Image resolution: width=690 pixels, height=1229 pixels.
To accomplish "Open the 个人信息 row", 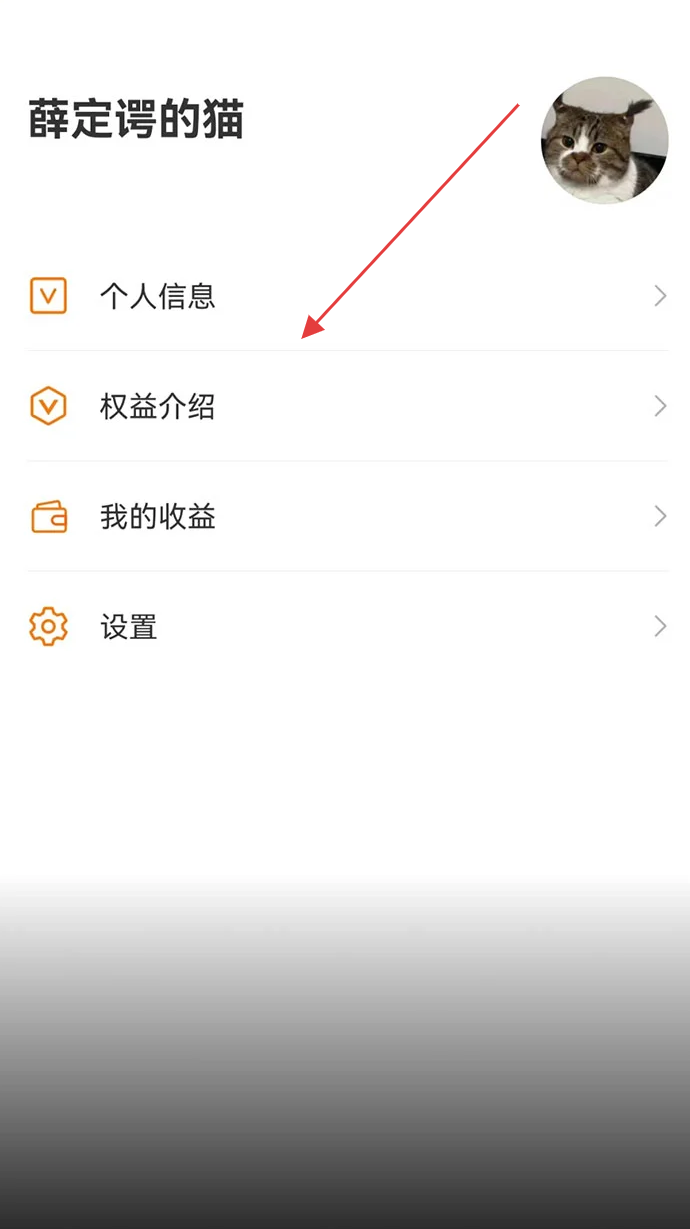I will pyautogui.click(x=157, y=297).
